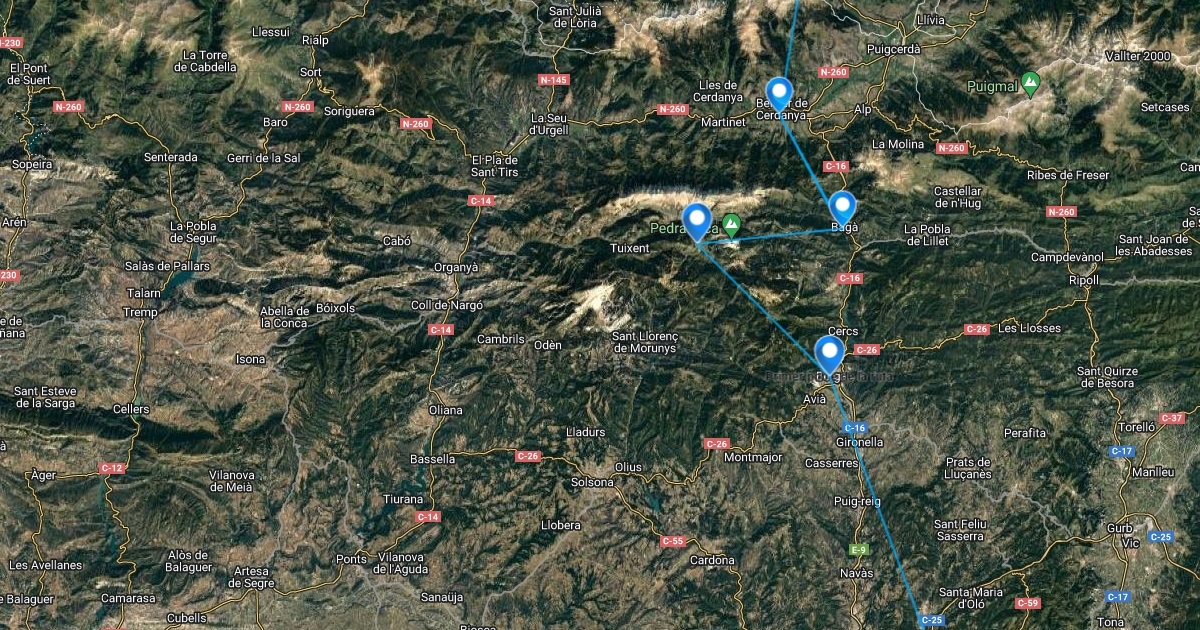Tap the blue pin beside Pedraforca
This screenshot has width=1200, height=630.
[x=697, y=221]
